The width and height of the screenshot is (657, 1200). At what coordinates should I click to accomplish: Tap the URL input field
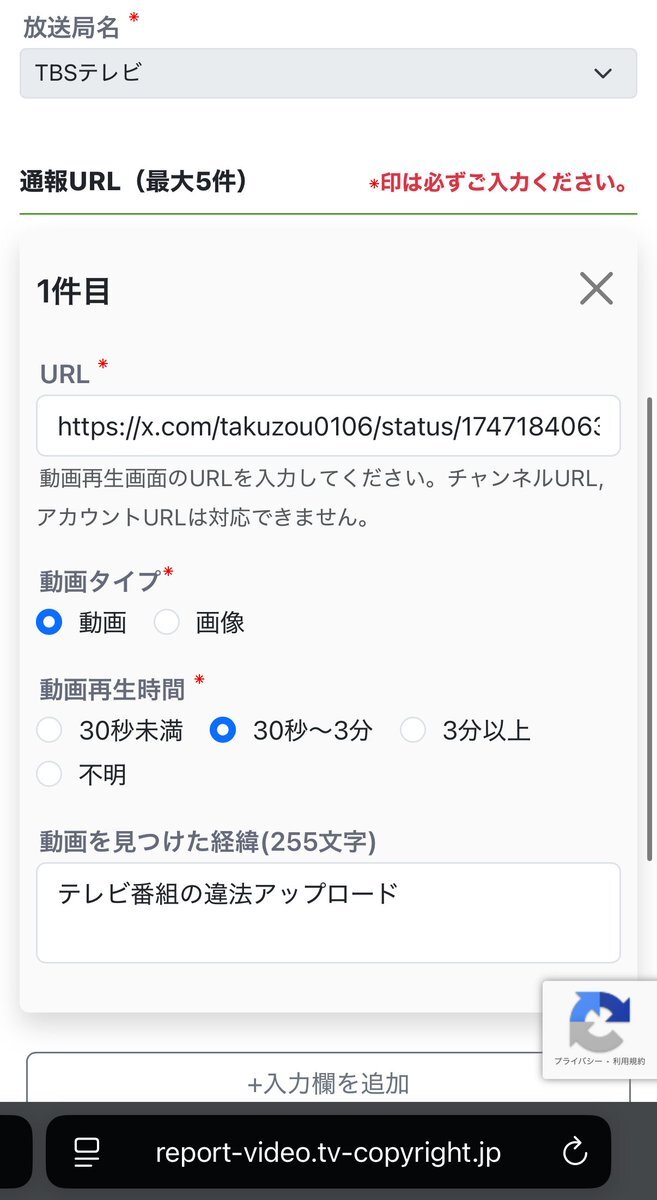point(328,426)
